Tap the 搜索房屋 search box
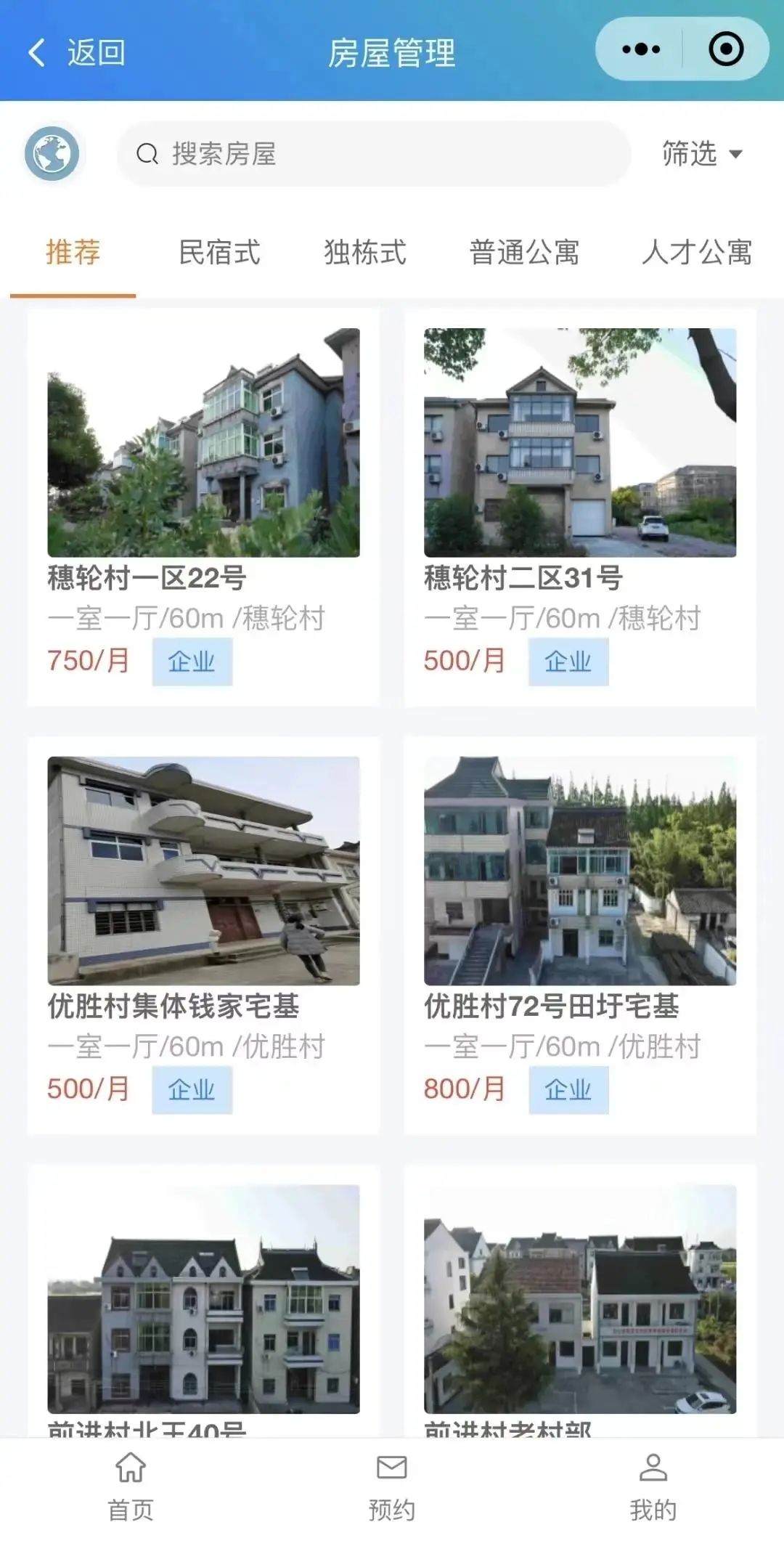The width and height of the screenshot is (784, 1554). 374,153
